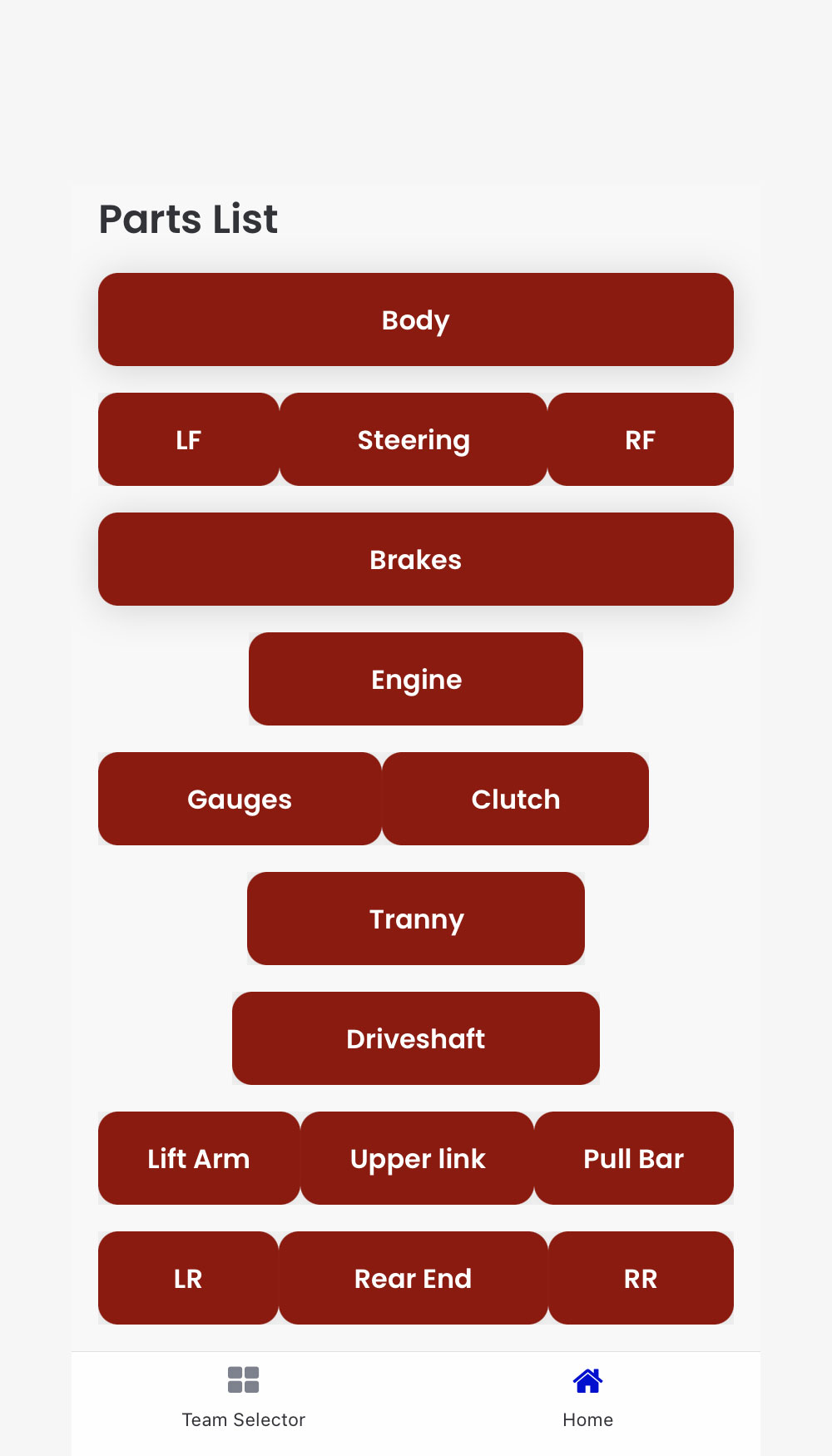Viewport: 832px width, 1456px height.
Task: View the Brakes parts
Action: [x=415, y=559]
